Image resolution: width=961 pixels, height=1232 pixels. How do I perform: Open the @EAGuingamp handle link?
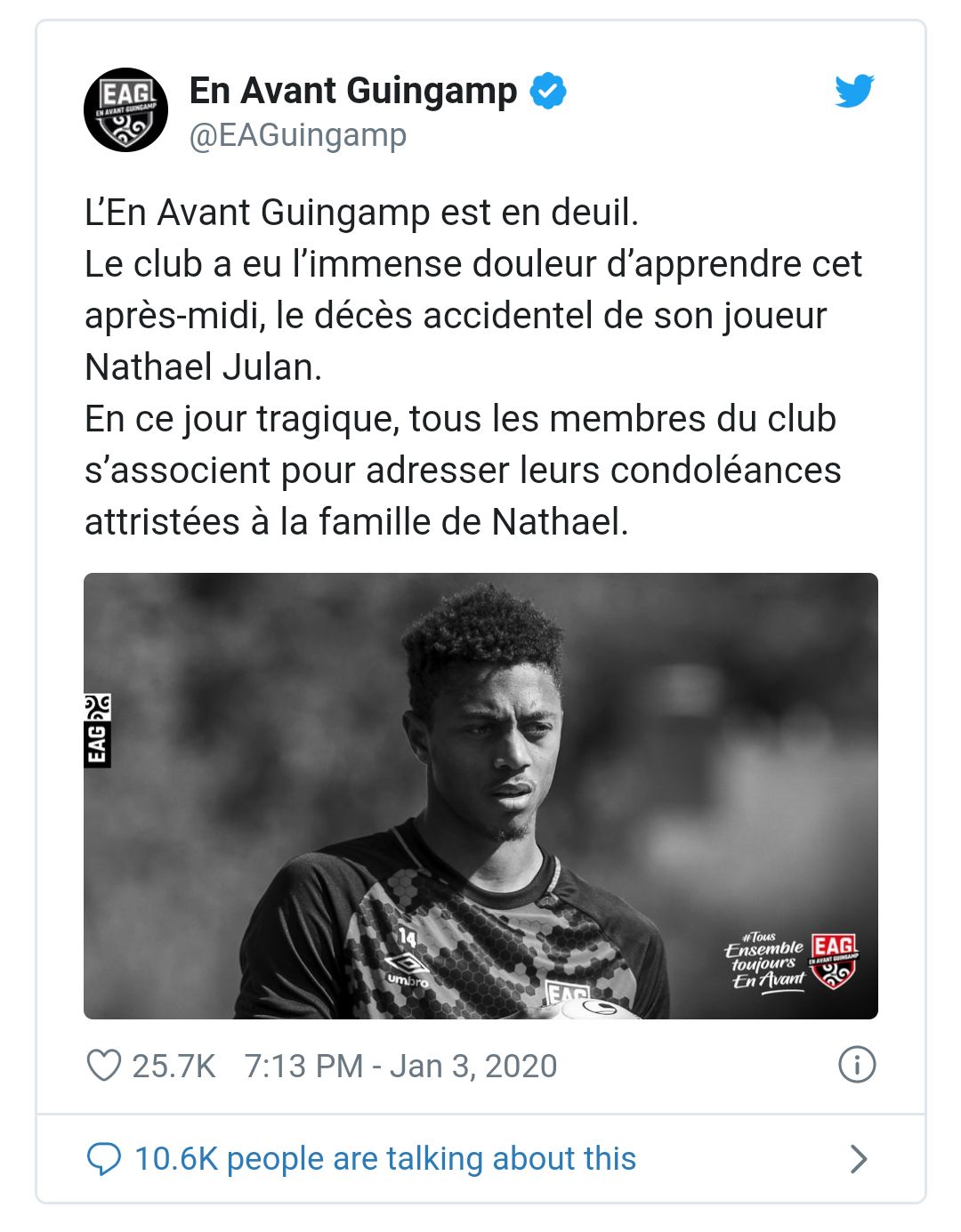(x=297, y=135)
